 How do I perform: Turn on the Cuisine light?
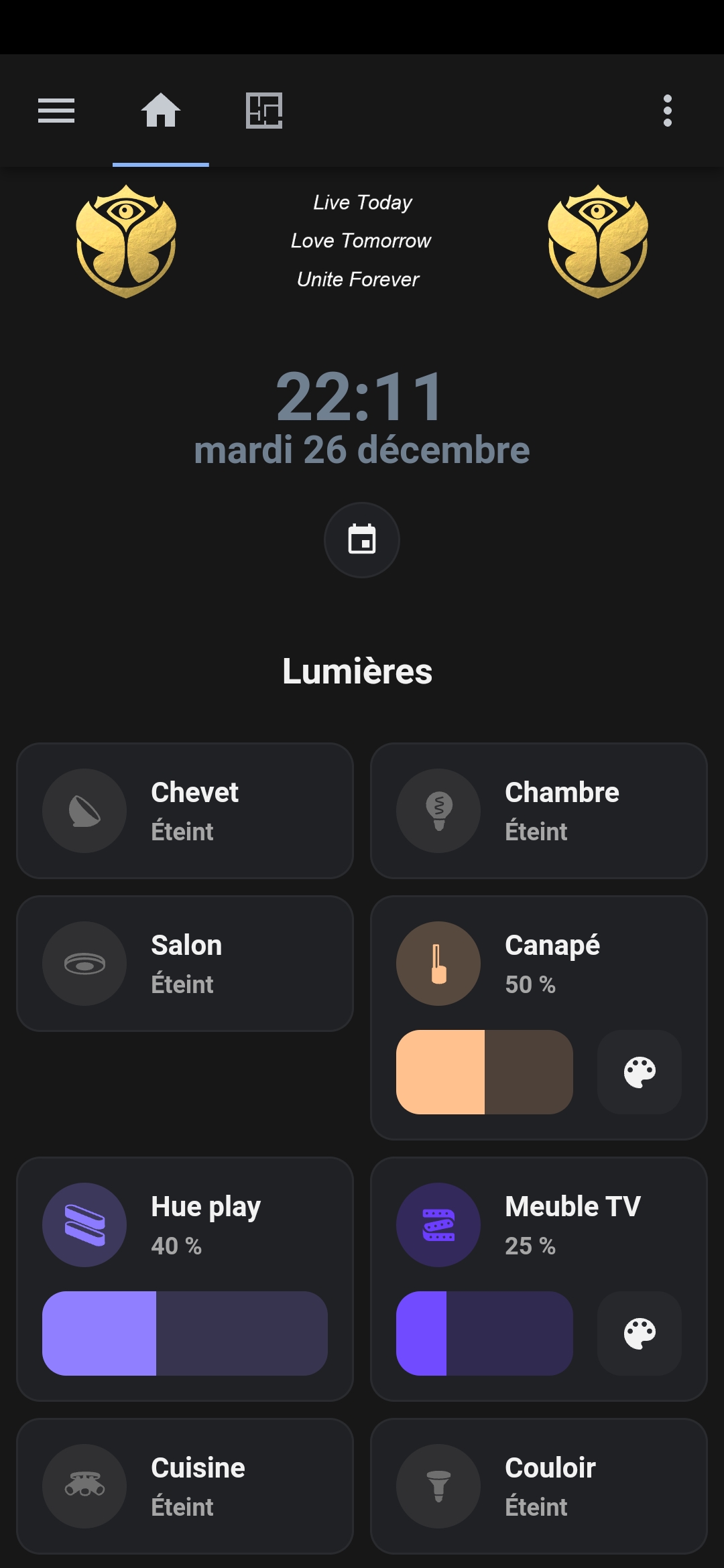[x=84, y=1486]
